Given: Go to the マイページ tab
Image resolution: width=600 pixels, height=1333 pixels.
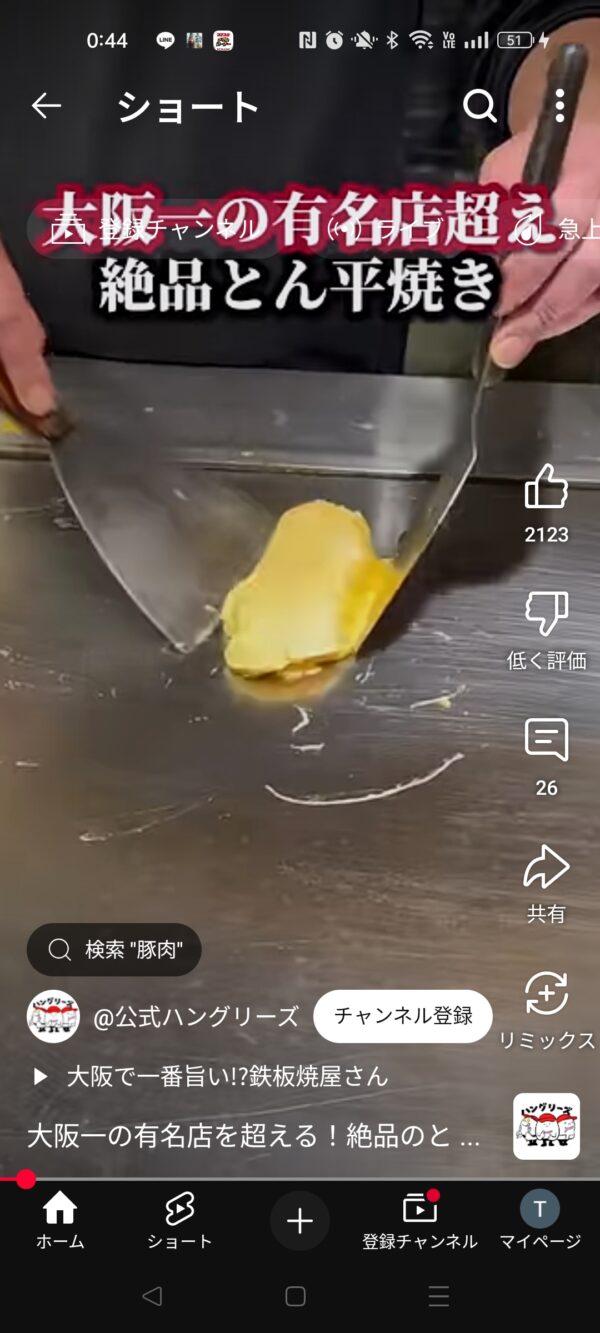Looking at the screenshot, I should [540, 1221].
